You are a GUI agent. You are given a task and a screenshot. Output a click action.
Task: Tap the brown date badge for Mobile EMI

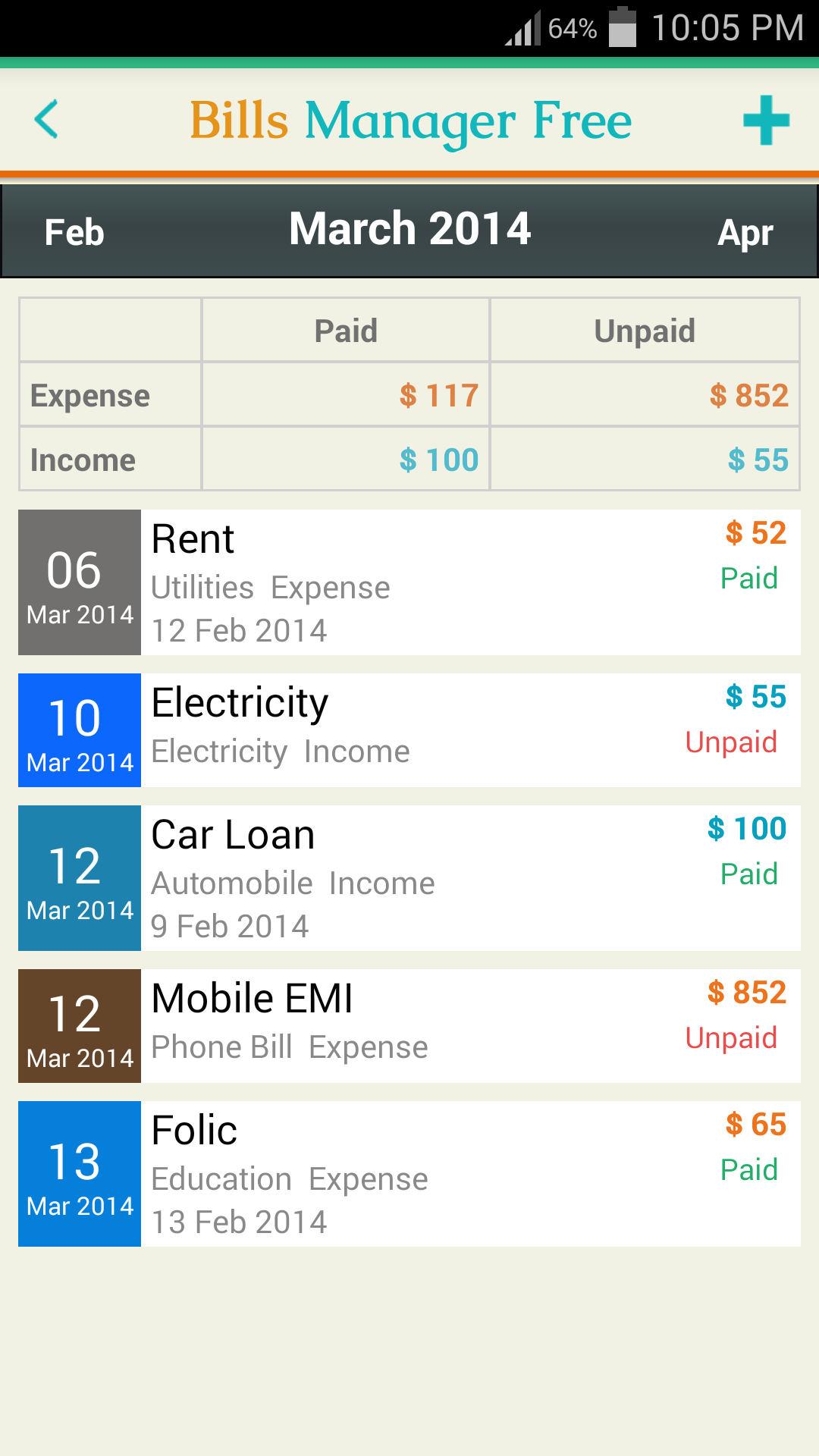pyautogui.click(x=79, y=1026)
